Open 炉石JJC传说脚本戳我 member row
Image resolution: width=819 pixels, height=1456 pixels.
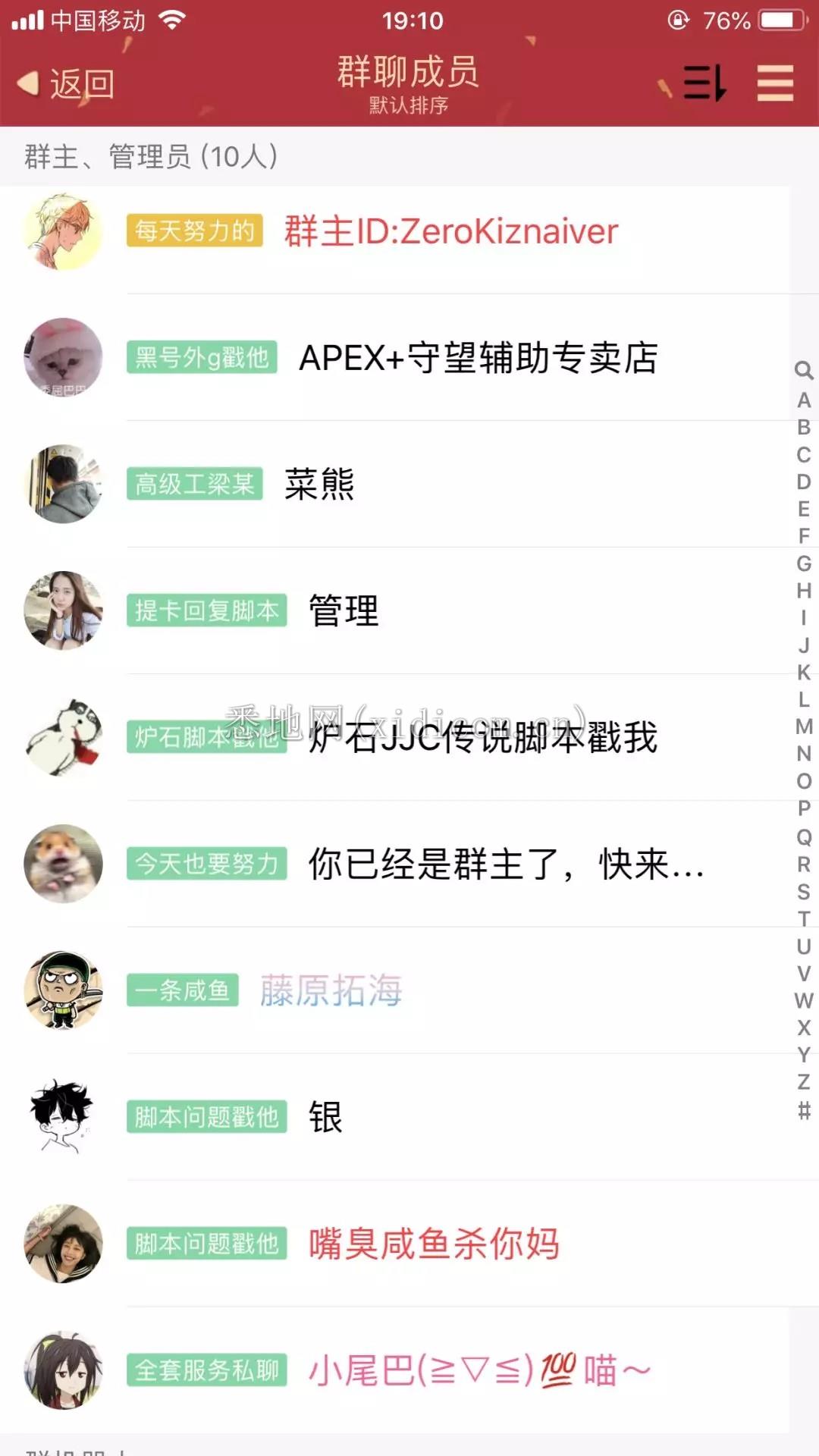[394, 737]
